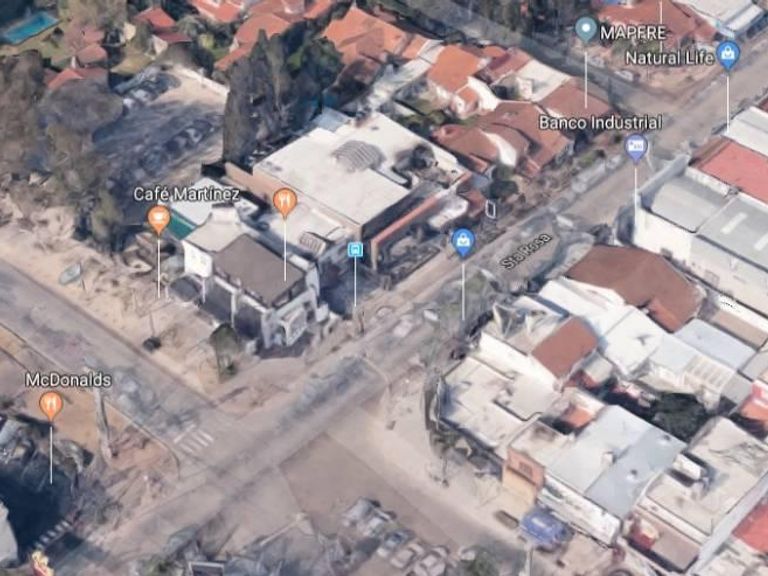The height and width of the screenshot is (576, 768).
Task: Select the Banco Industrial ATM marker
Action: 636,147
